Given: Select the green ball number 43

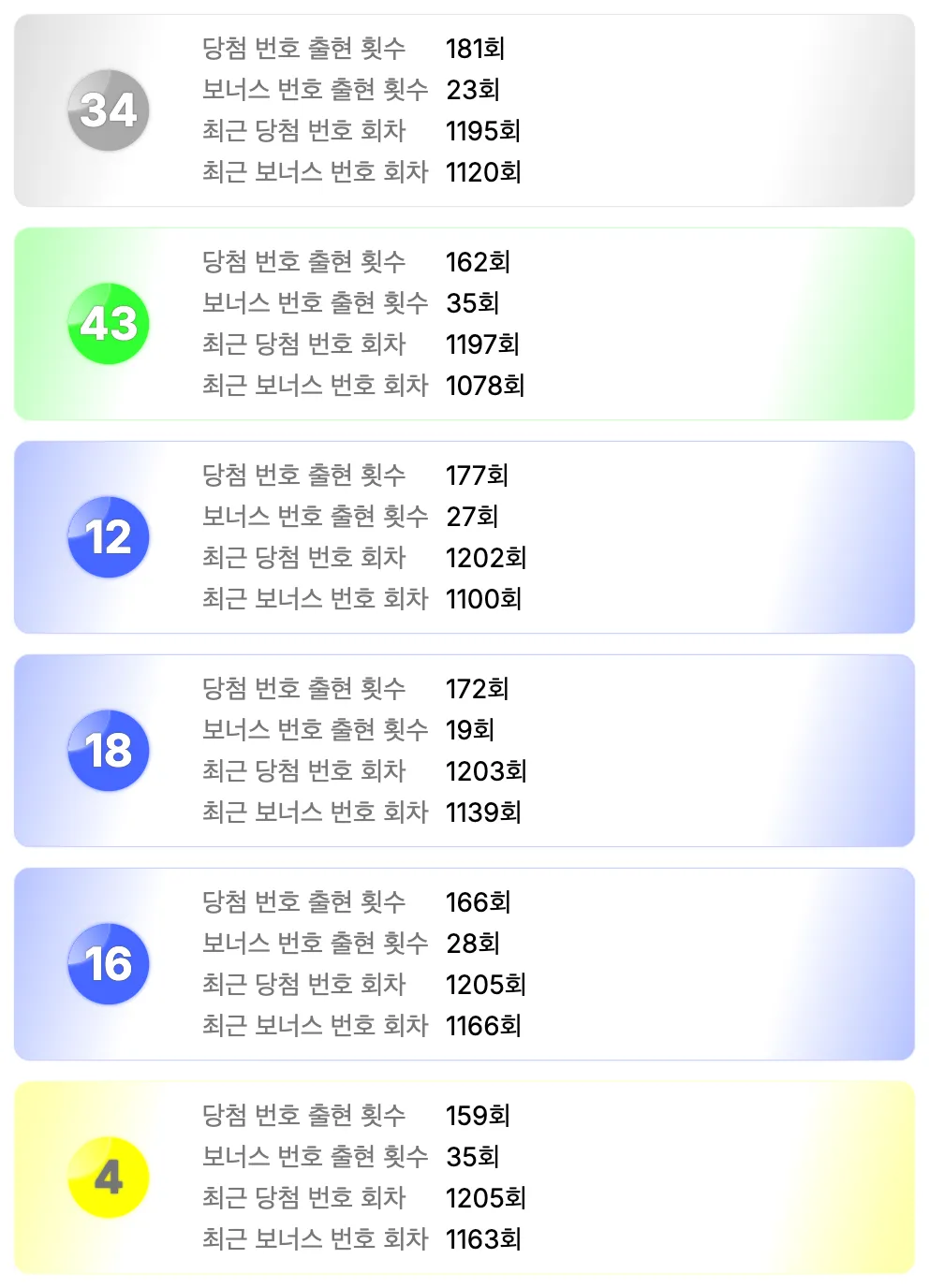Looking at the screenshot, I should click(x=109, y=323).
